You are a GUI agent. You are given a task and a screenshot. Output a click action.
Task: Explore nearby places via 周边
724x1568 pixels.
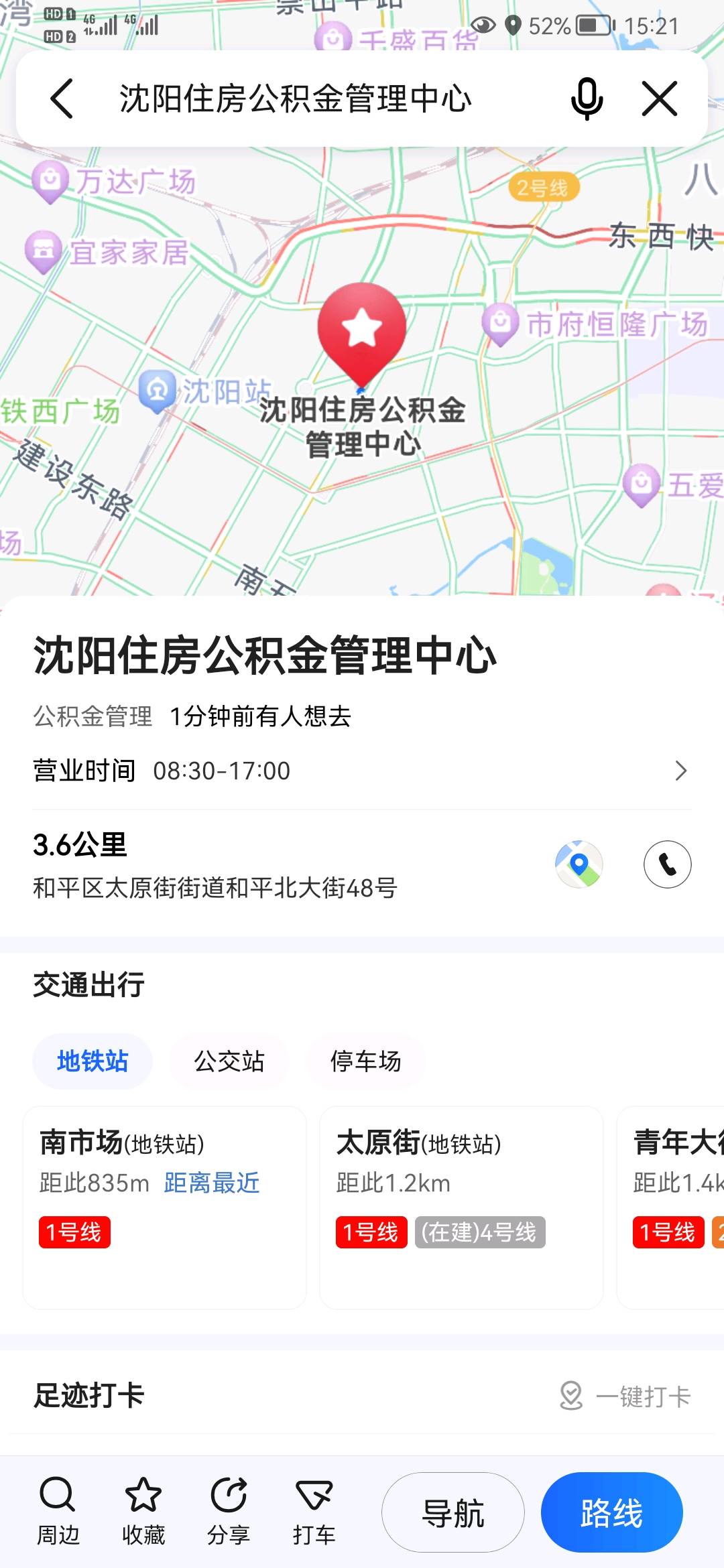58,1512
